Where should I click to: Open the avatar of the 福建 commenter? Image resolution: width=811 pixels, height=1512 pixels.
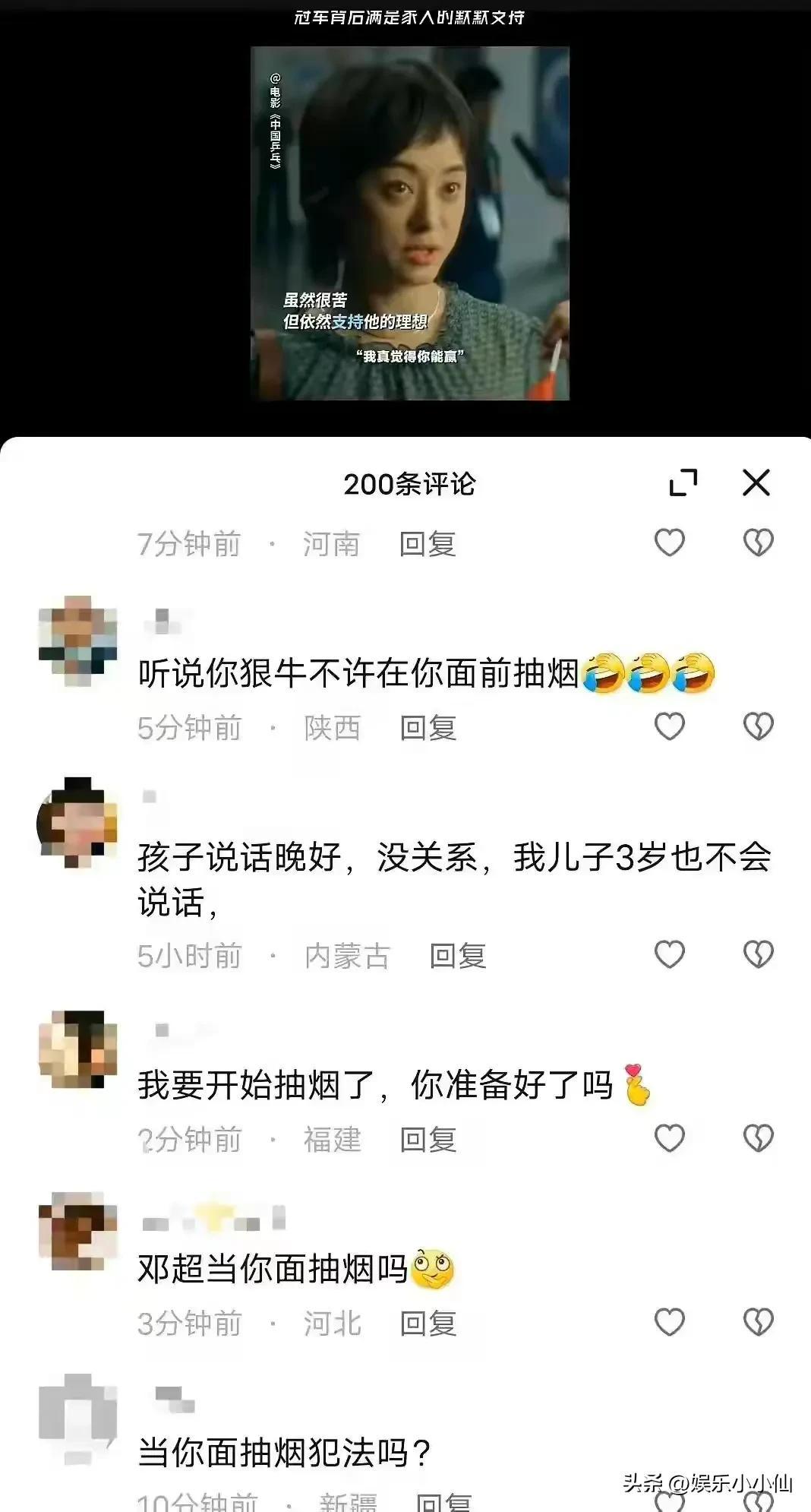click(x=78, y=1049)
